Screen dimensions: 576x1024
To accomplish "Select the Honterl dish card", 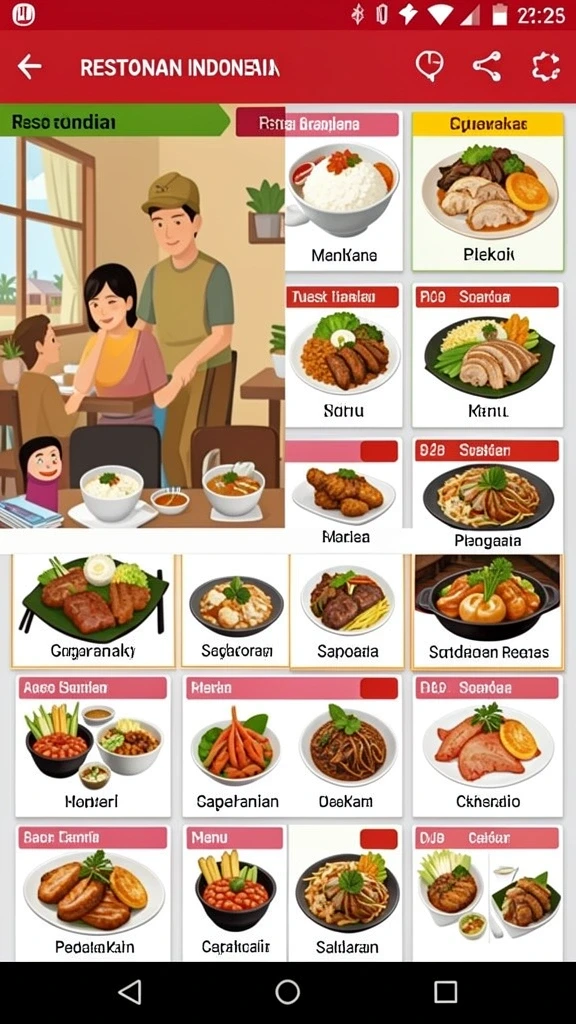I will point(93,745).
